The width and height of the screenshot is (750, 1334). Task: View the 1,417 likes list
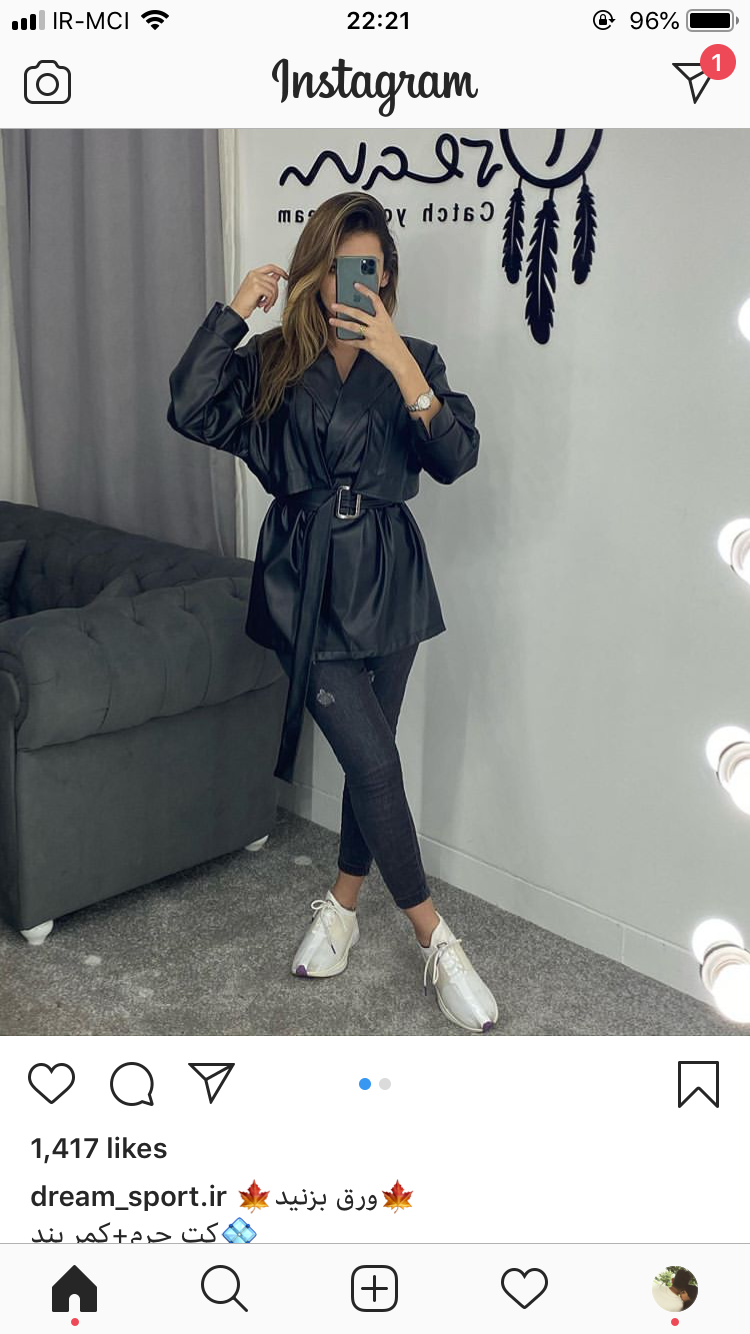(x=99, y=1149)
